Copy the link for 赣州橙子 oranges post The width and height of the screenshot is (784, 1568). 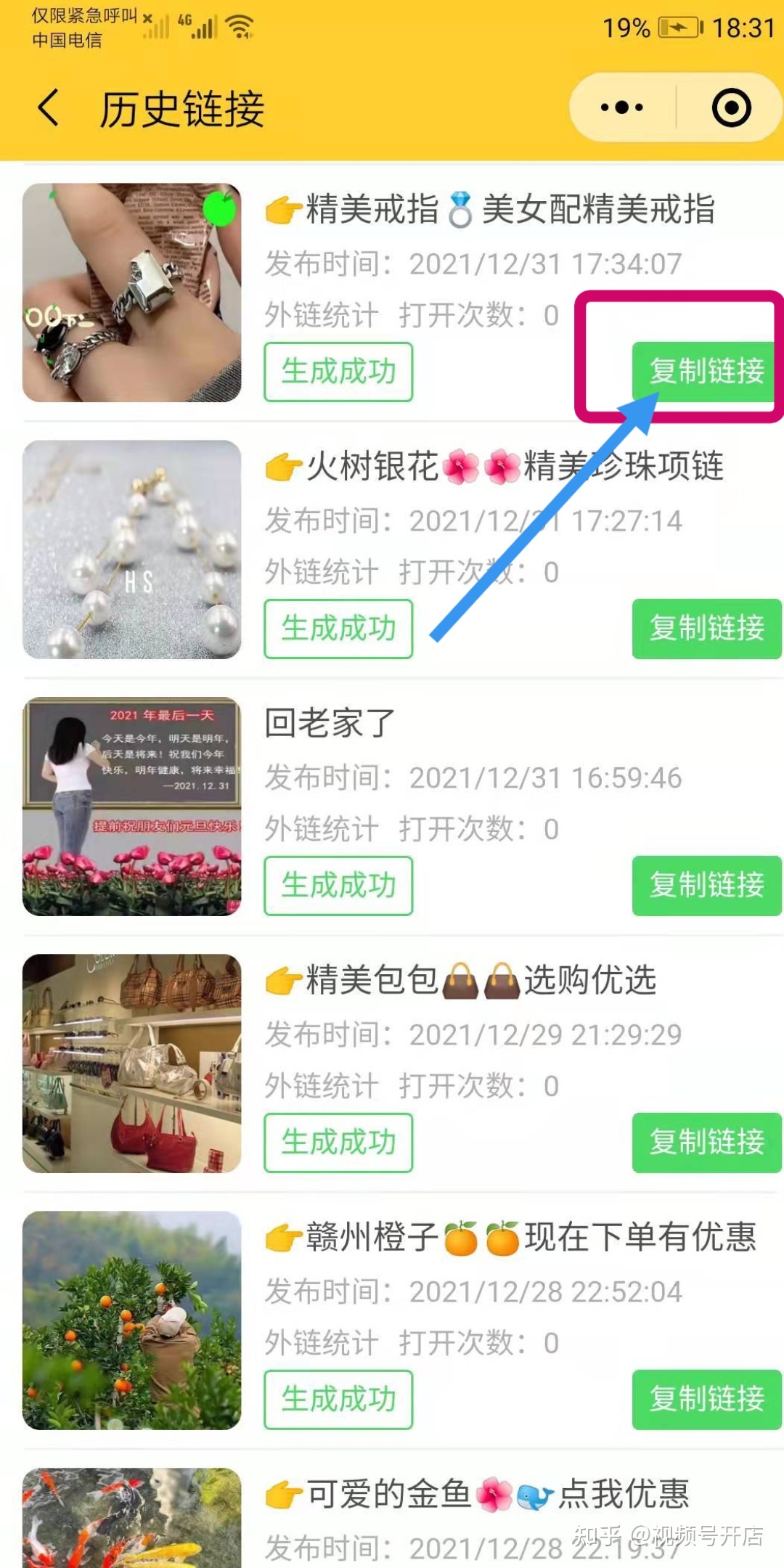705,1400
